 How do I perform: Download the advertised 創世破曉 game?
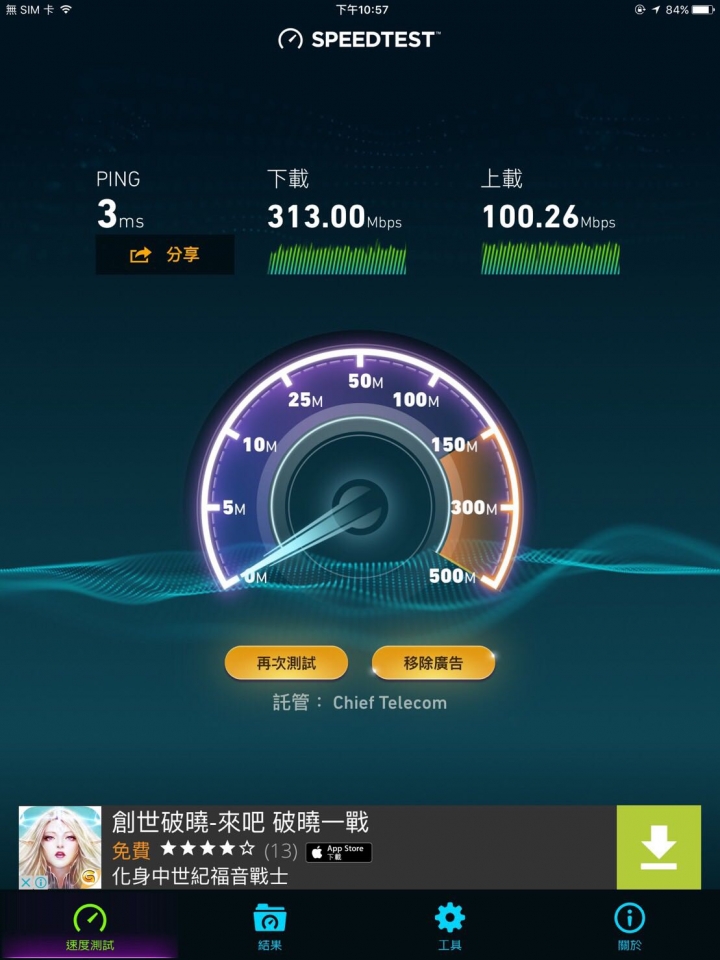click(658, 847)
